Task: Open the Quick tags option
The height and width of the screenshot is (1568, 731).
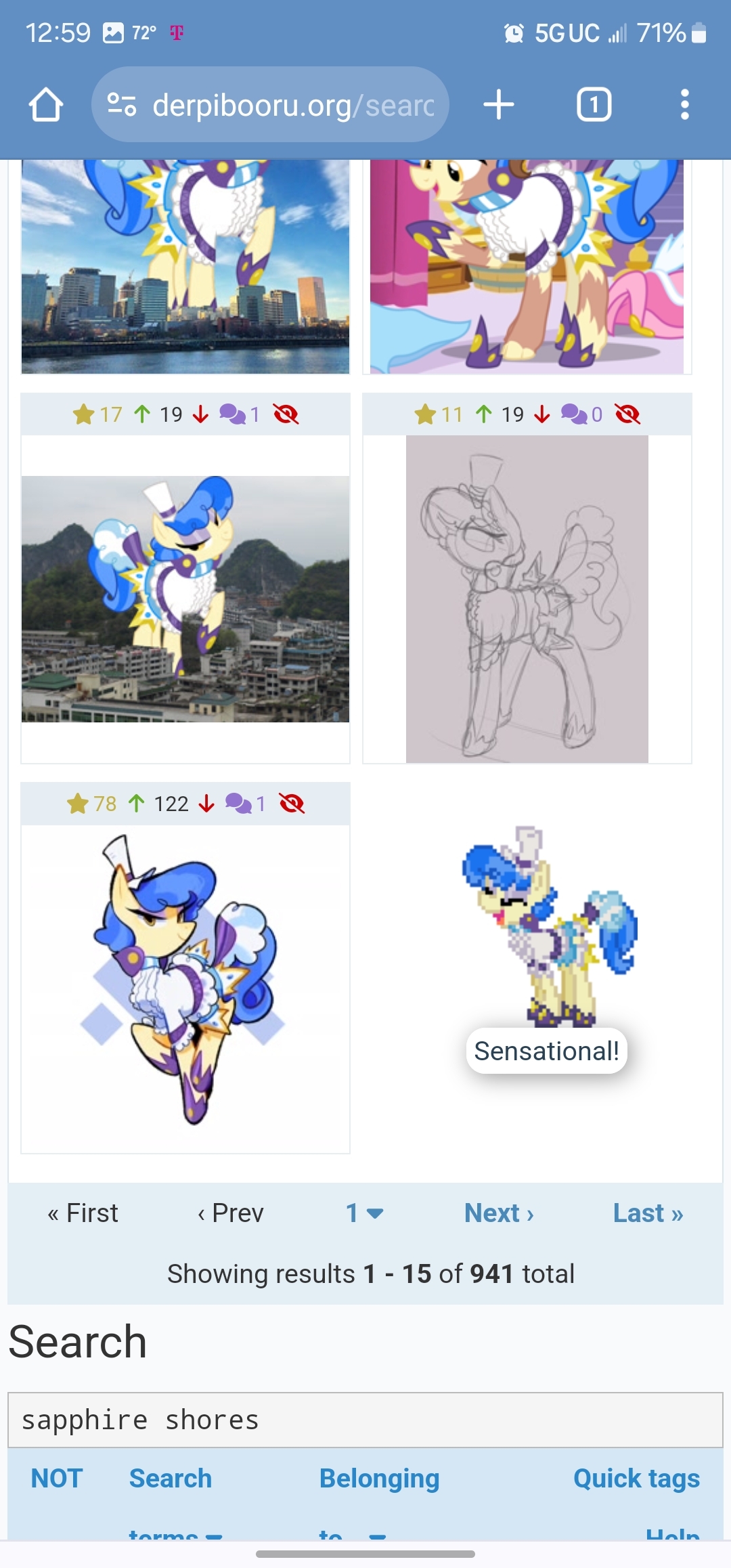Action: pyautogui.click(x=636, y=1479)
